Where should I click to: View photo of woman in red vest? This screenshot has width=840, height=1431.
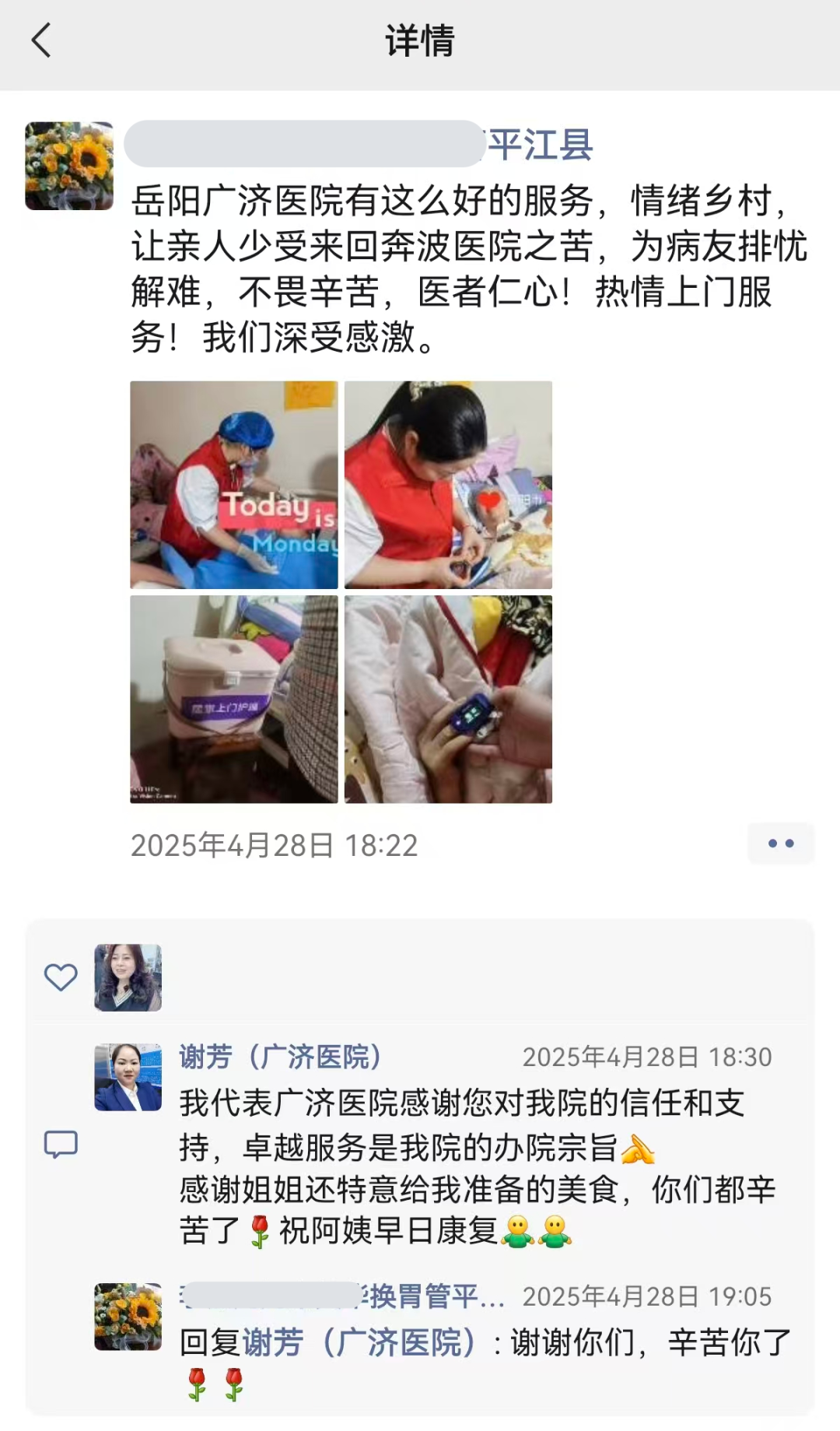click(x=448, y=485)
